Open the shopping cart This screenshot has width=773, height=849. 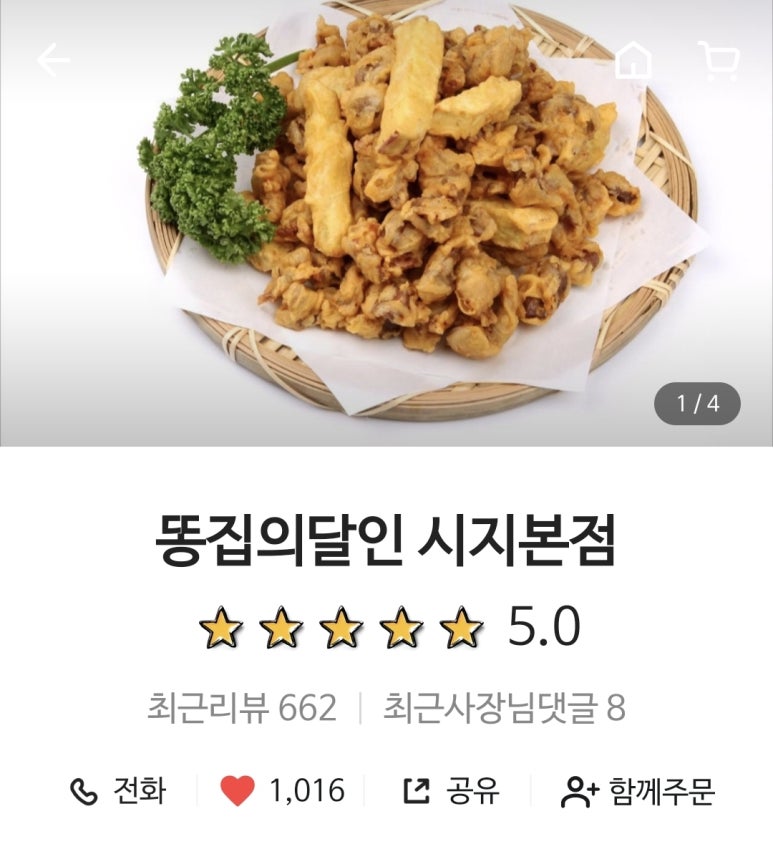coord(718,61)
